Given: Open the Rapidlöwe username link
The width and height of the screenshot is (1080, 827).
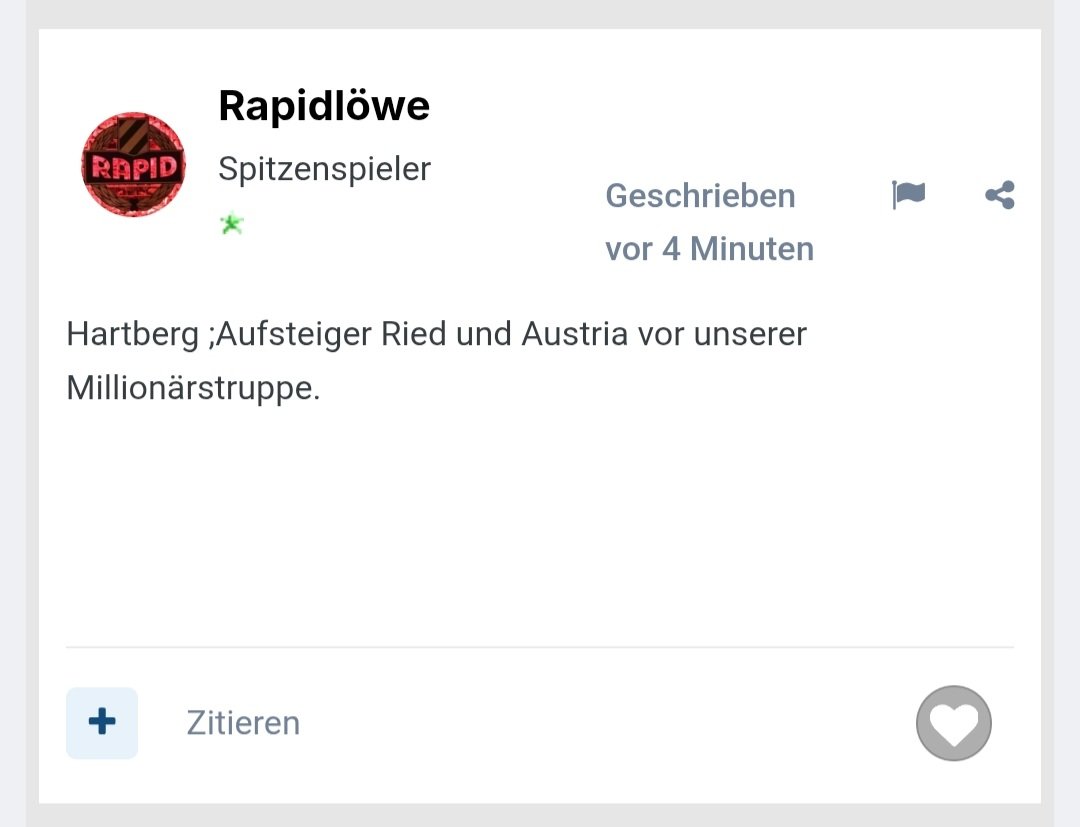Looking at the screenshot, I should click(324, 105).
